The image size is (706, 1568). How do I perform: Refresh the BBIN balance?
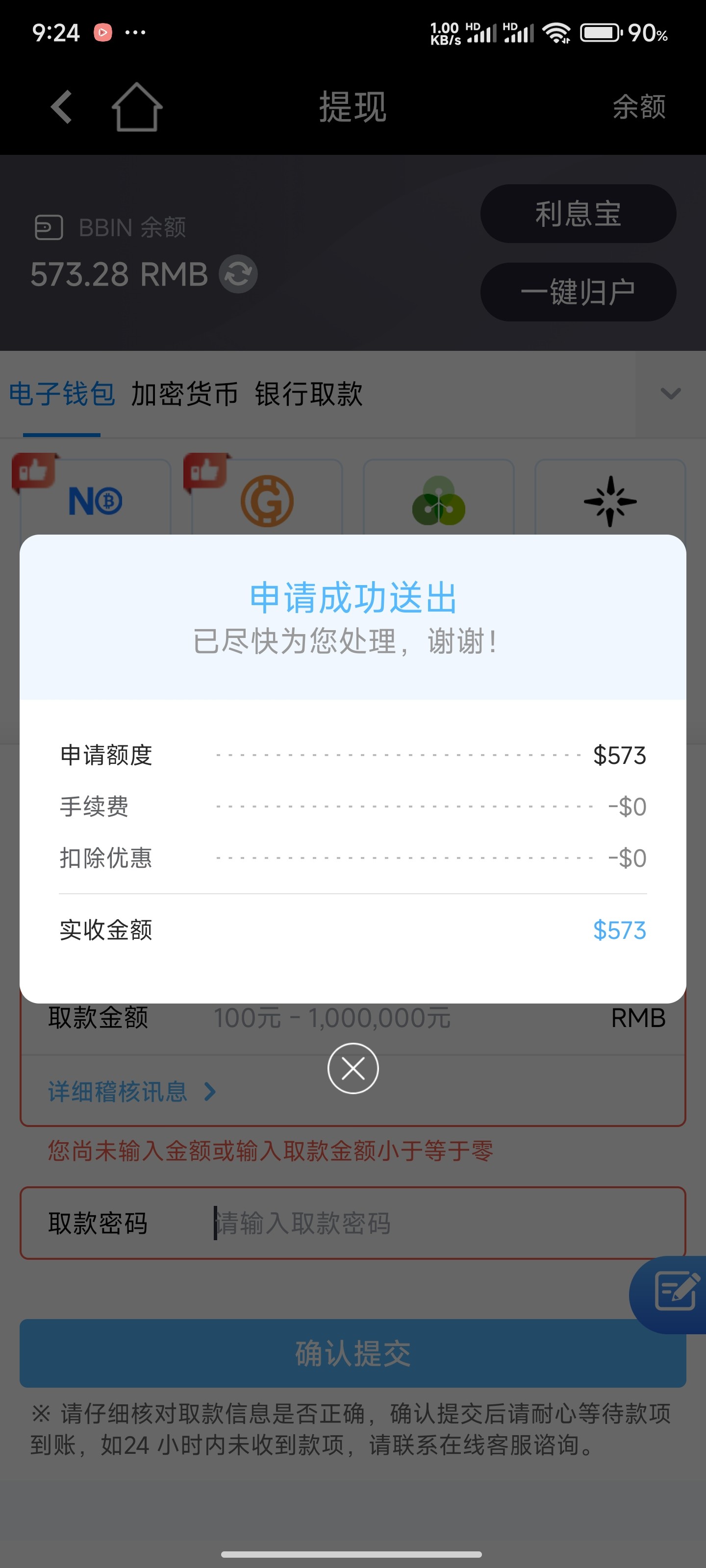238,274
